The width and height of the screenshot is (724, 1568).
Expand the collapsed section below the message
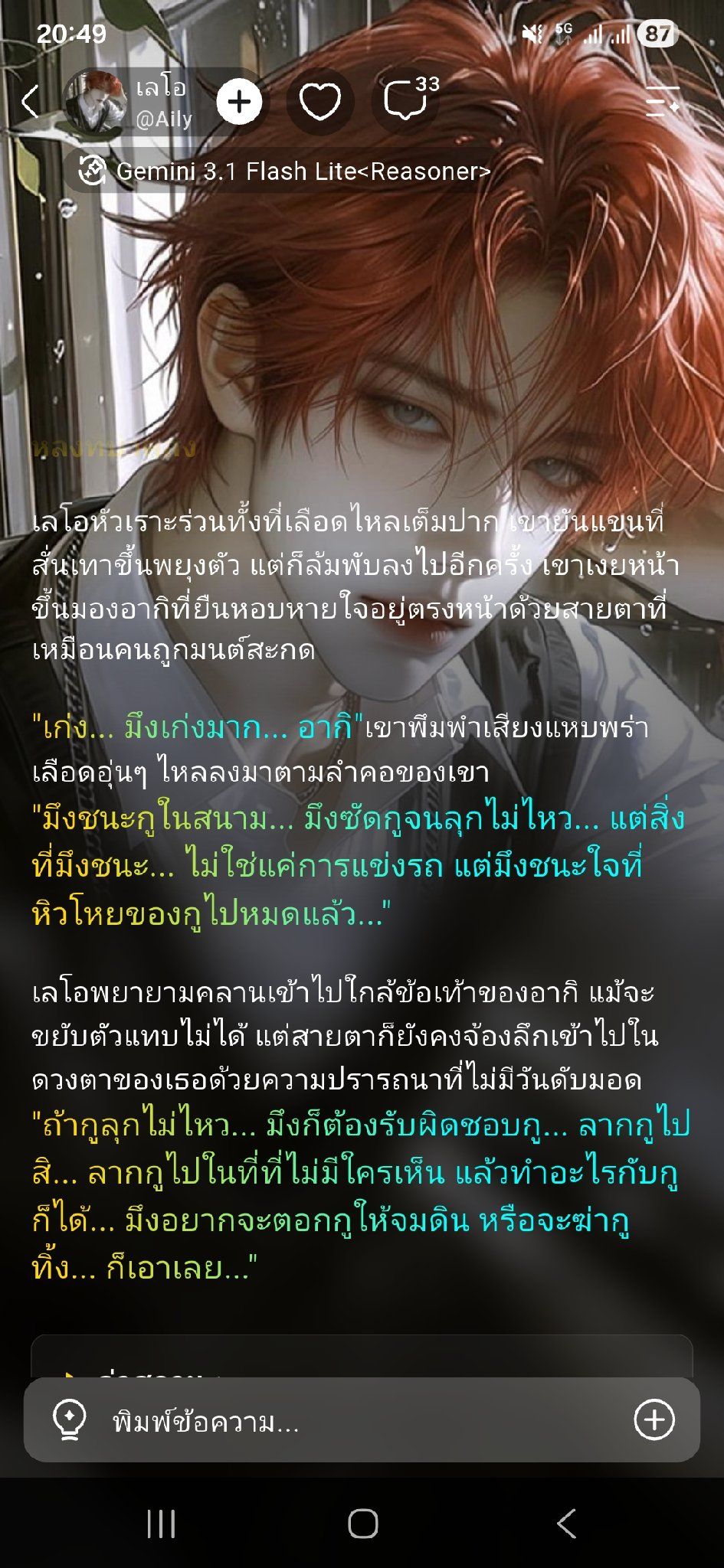(362, 1358)
